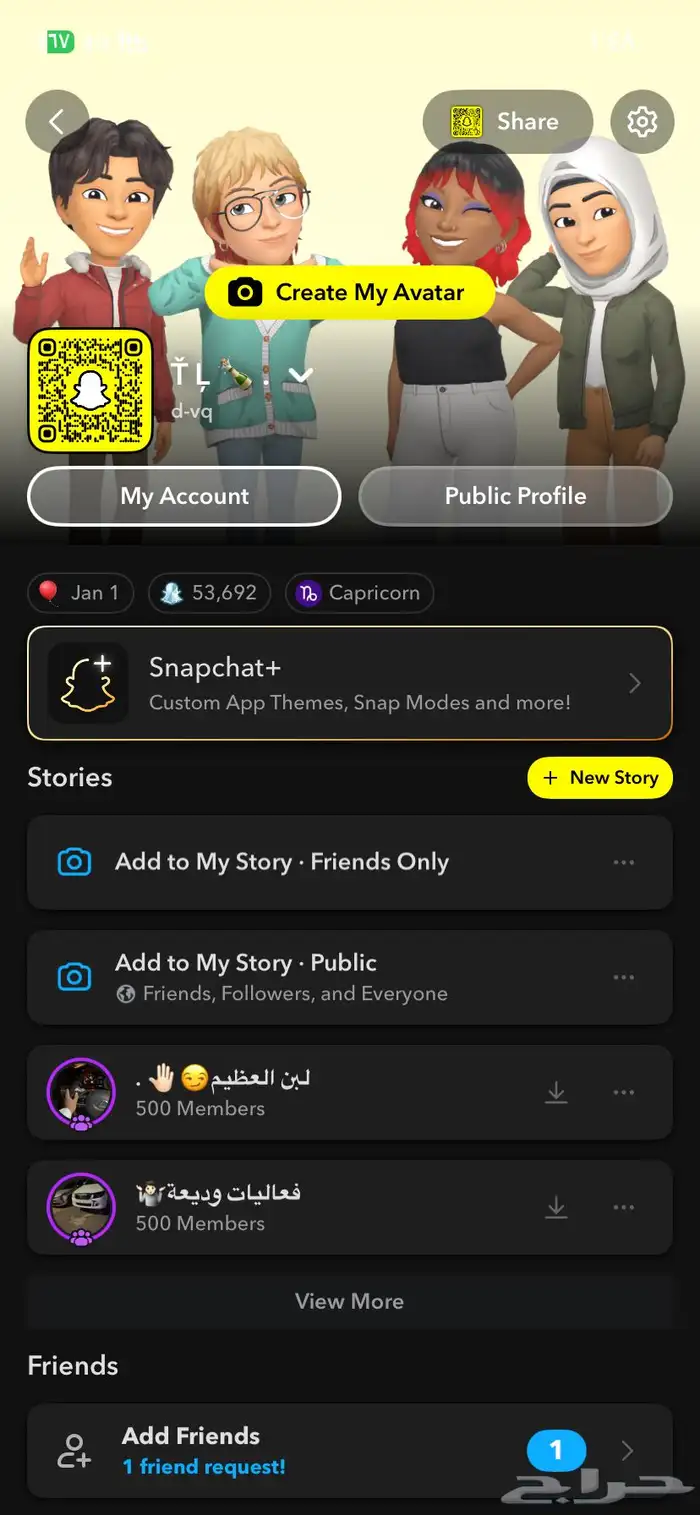Open the Capricorn zodiac chip
Viewport: 700px width, 1515px height.
359,593
